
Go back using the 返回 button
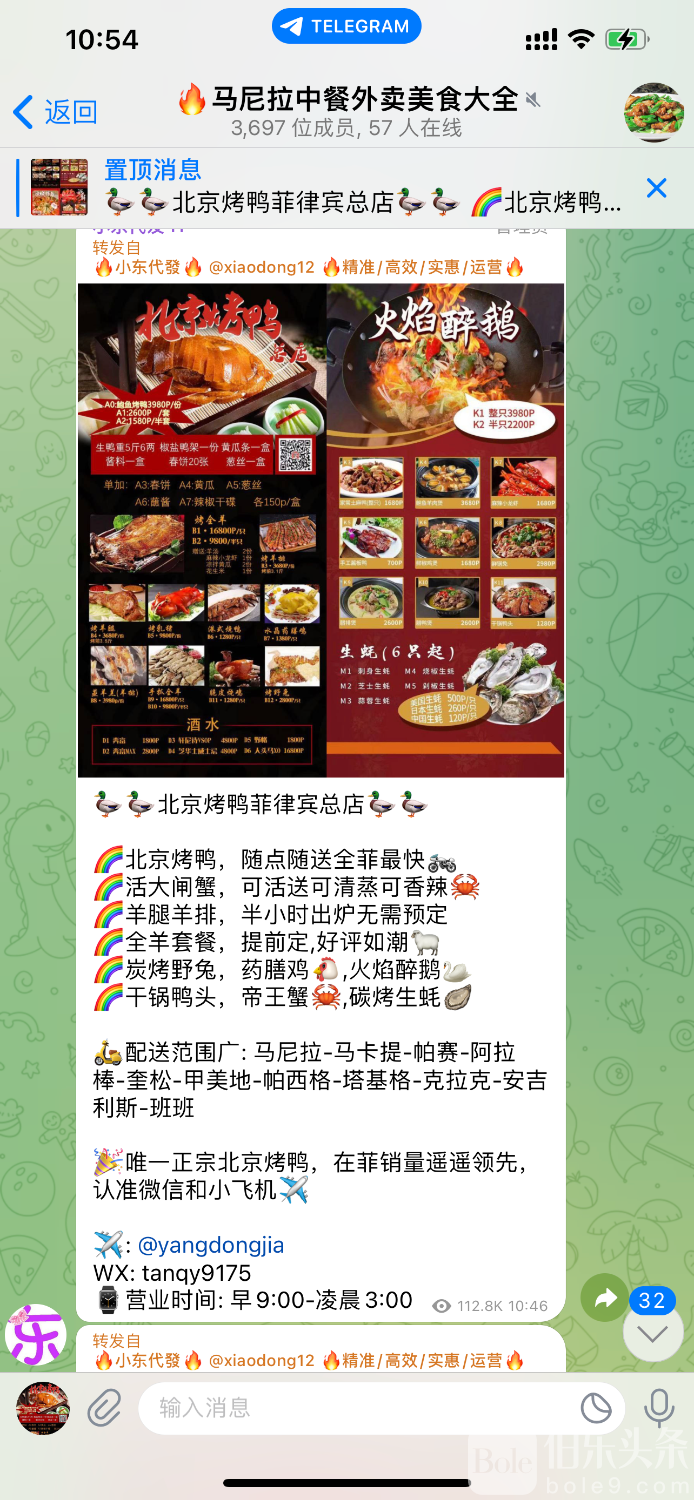pyautogui.click(x=56, y=112)
